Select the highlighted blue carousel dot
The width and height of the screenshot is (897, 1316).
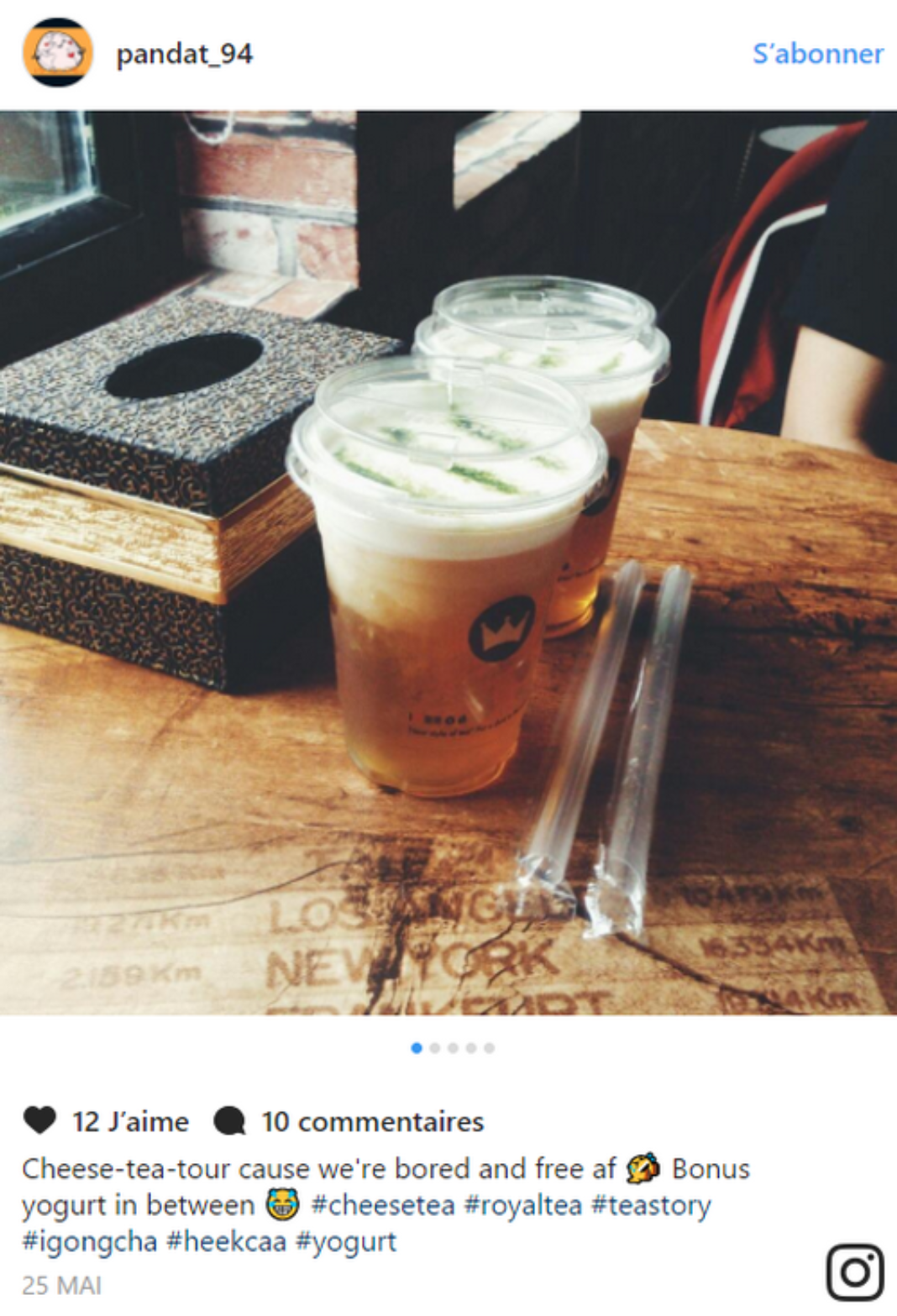pos(416,1046)
